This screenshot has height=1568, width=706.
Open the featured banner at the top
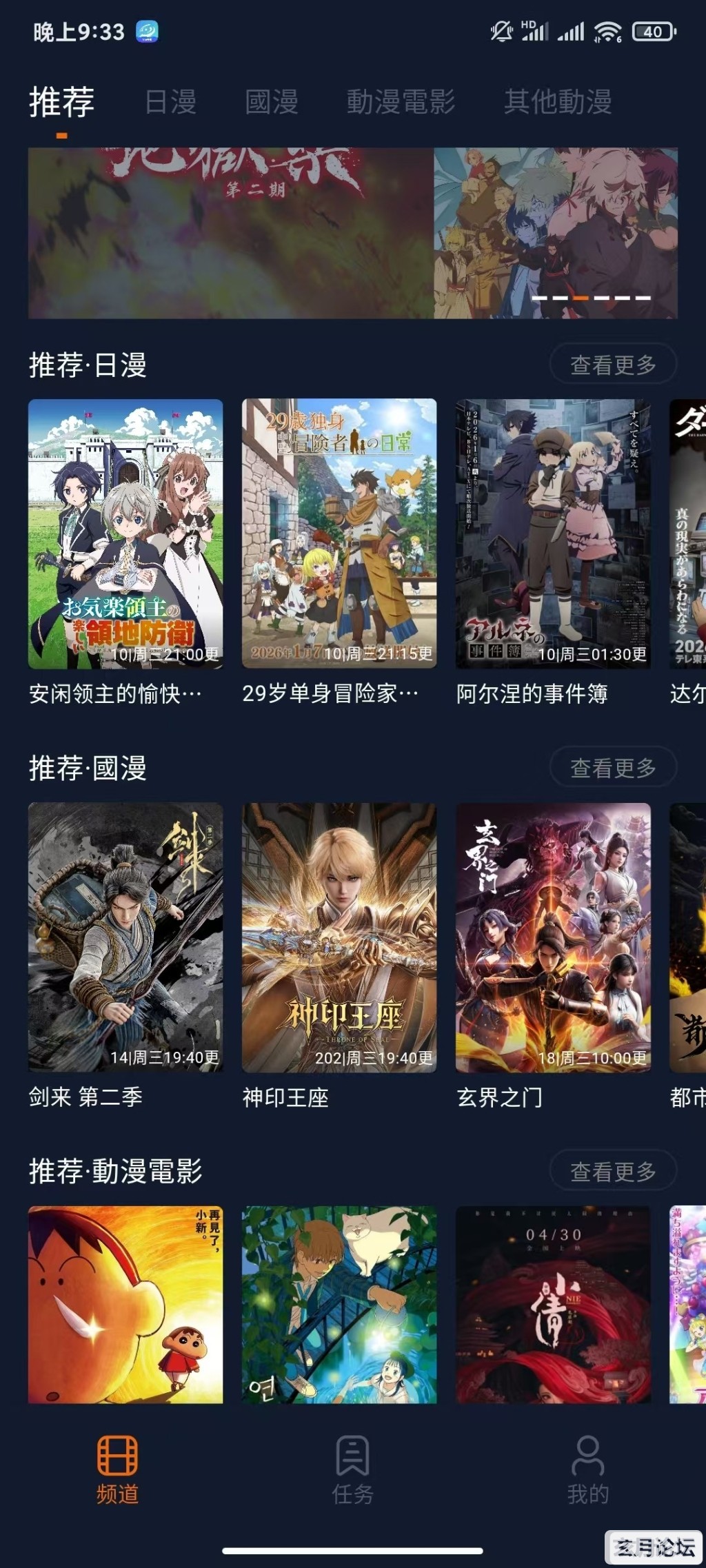(352, 233)
